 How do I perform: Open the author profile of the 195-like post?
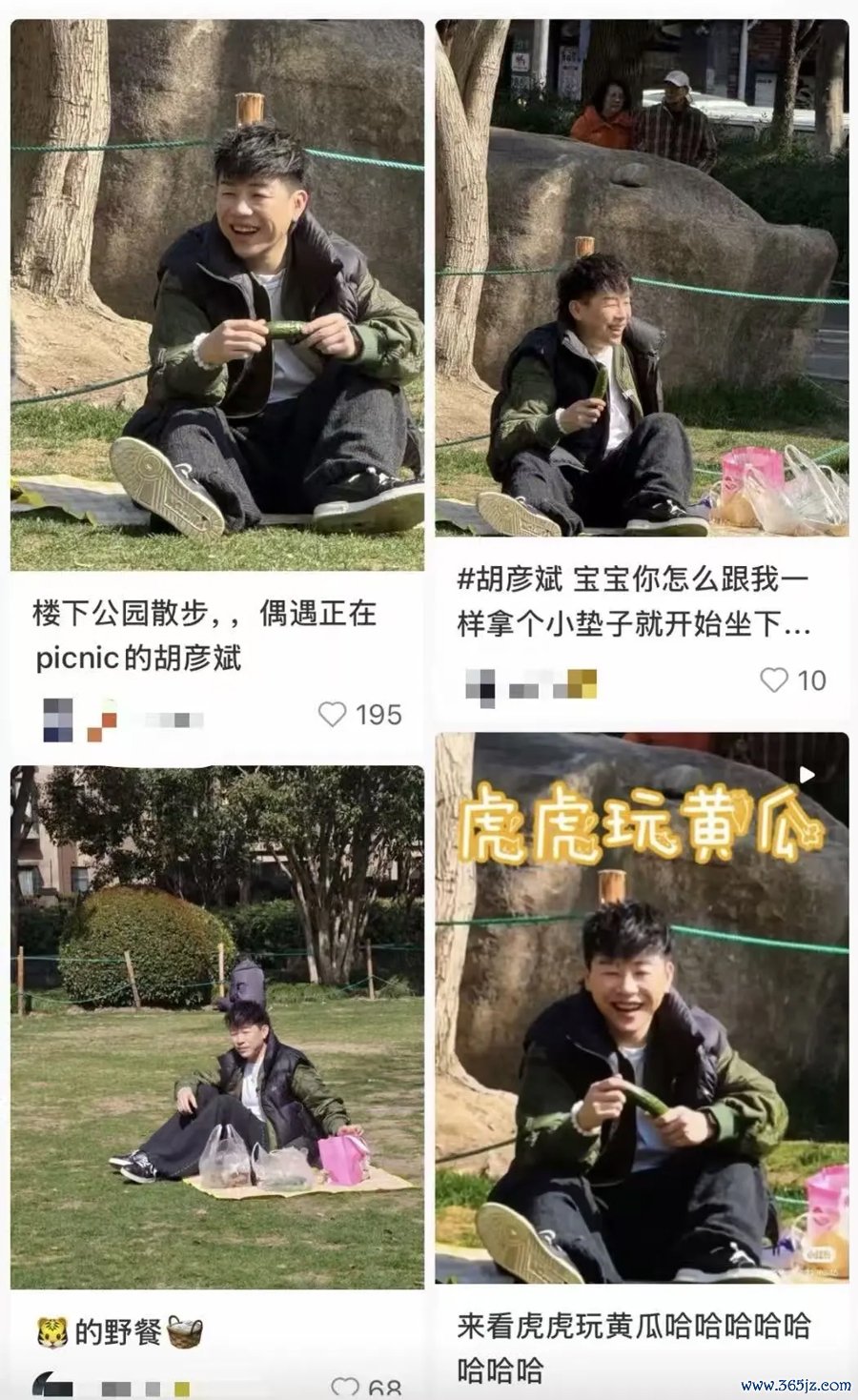[x=59, y=719]
